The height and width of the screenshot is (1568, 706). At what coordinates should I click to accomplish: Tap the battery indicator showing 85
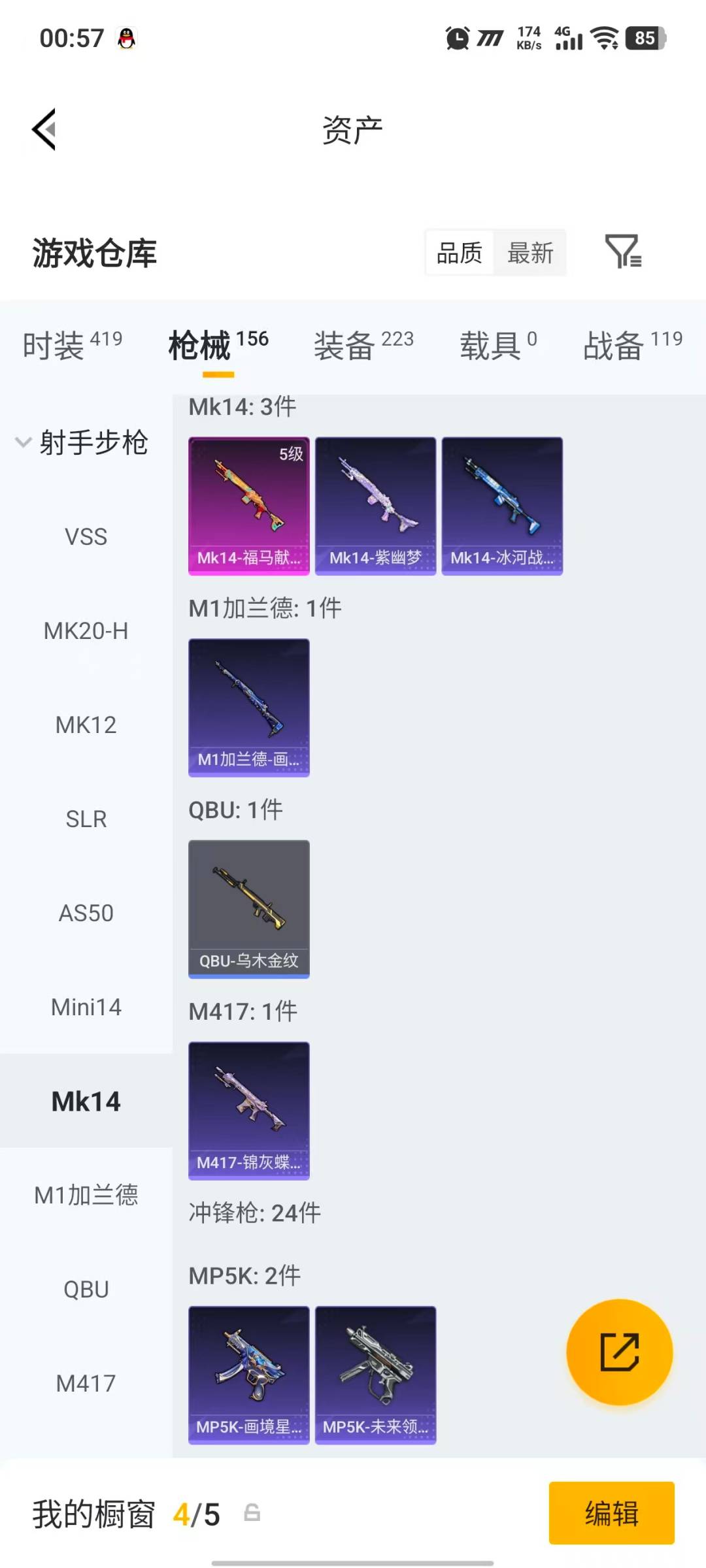coord(644,39)
